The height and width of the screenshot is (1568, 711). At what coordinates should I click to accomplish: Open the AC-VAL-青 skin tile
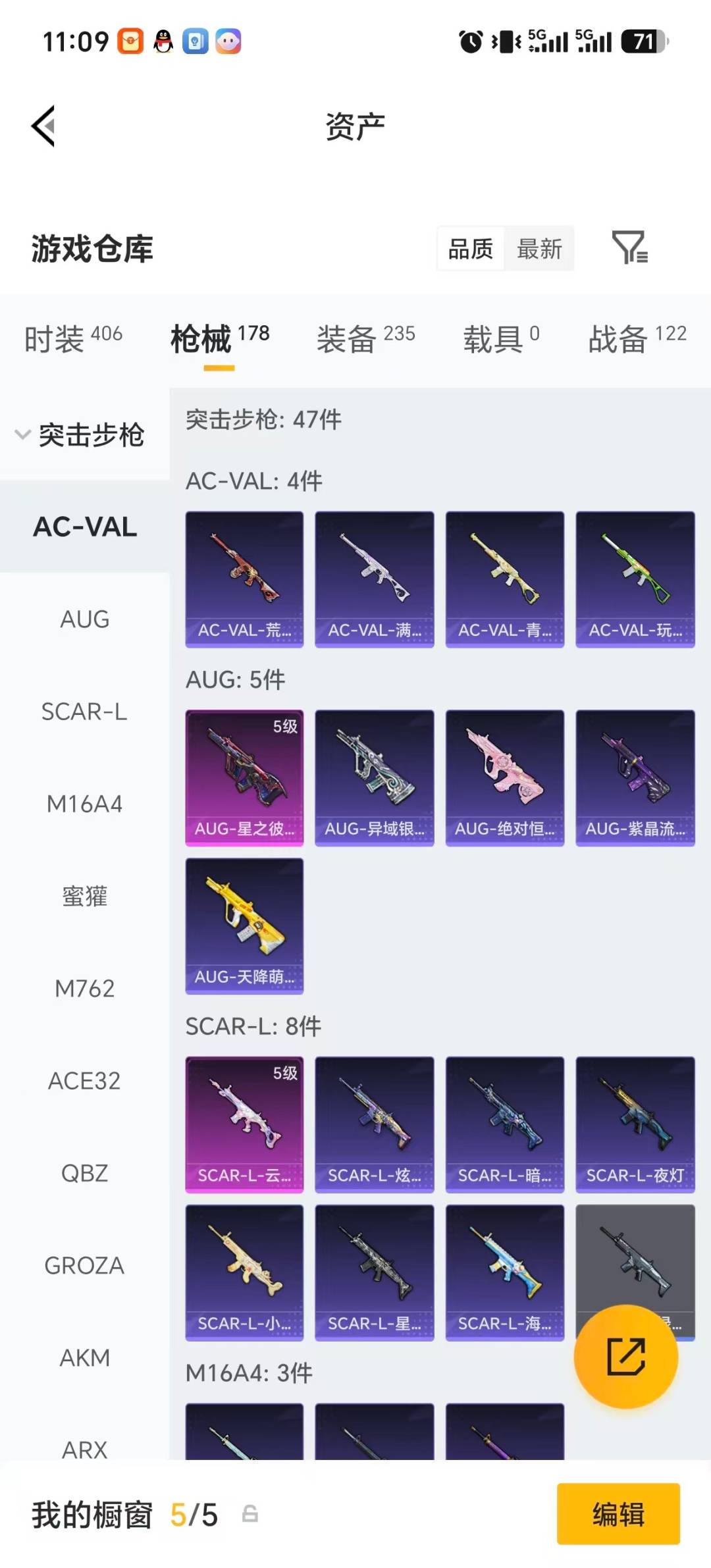click(505, 579)
